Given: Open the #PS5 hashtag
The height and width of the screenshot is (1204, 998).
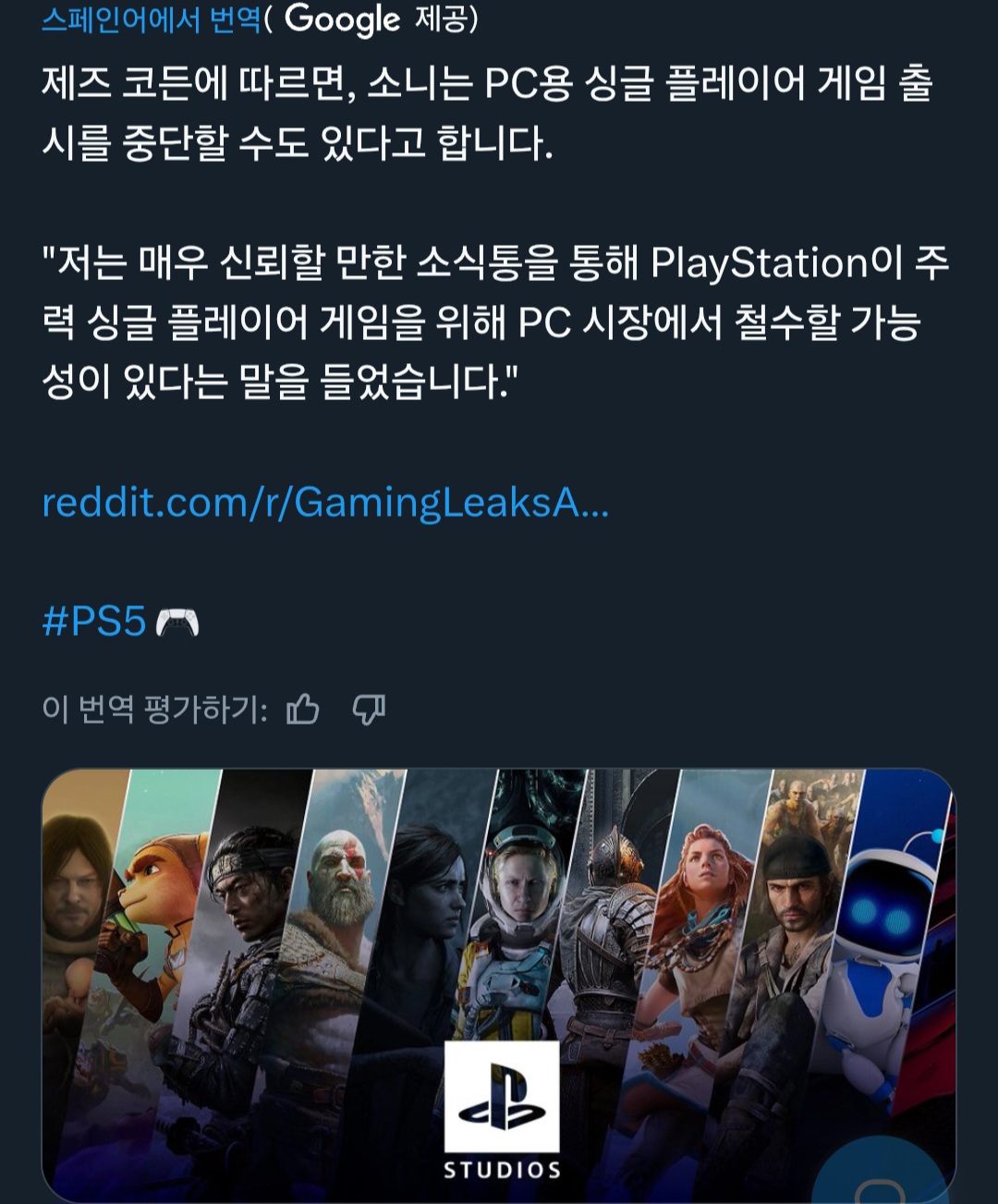Looking at the screenshot, I should [95, 621].
